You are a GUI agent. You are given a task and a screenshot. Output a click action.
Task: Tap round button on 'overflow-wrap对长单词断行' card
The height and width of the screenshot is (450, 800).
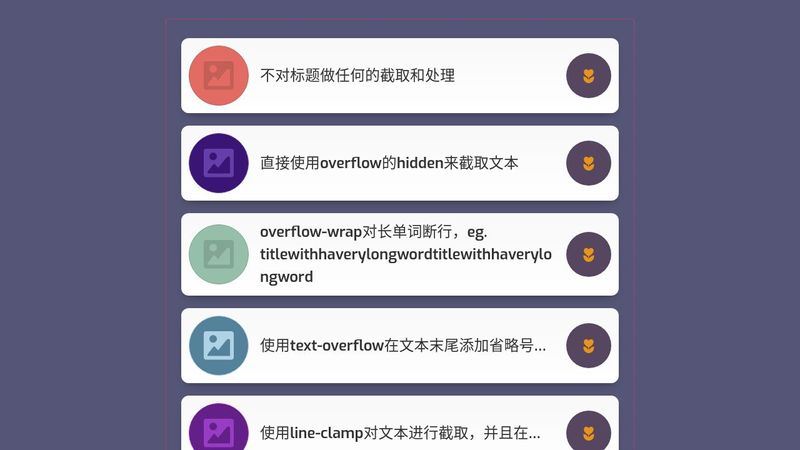coord(588,254)
